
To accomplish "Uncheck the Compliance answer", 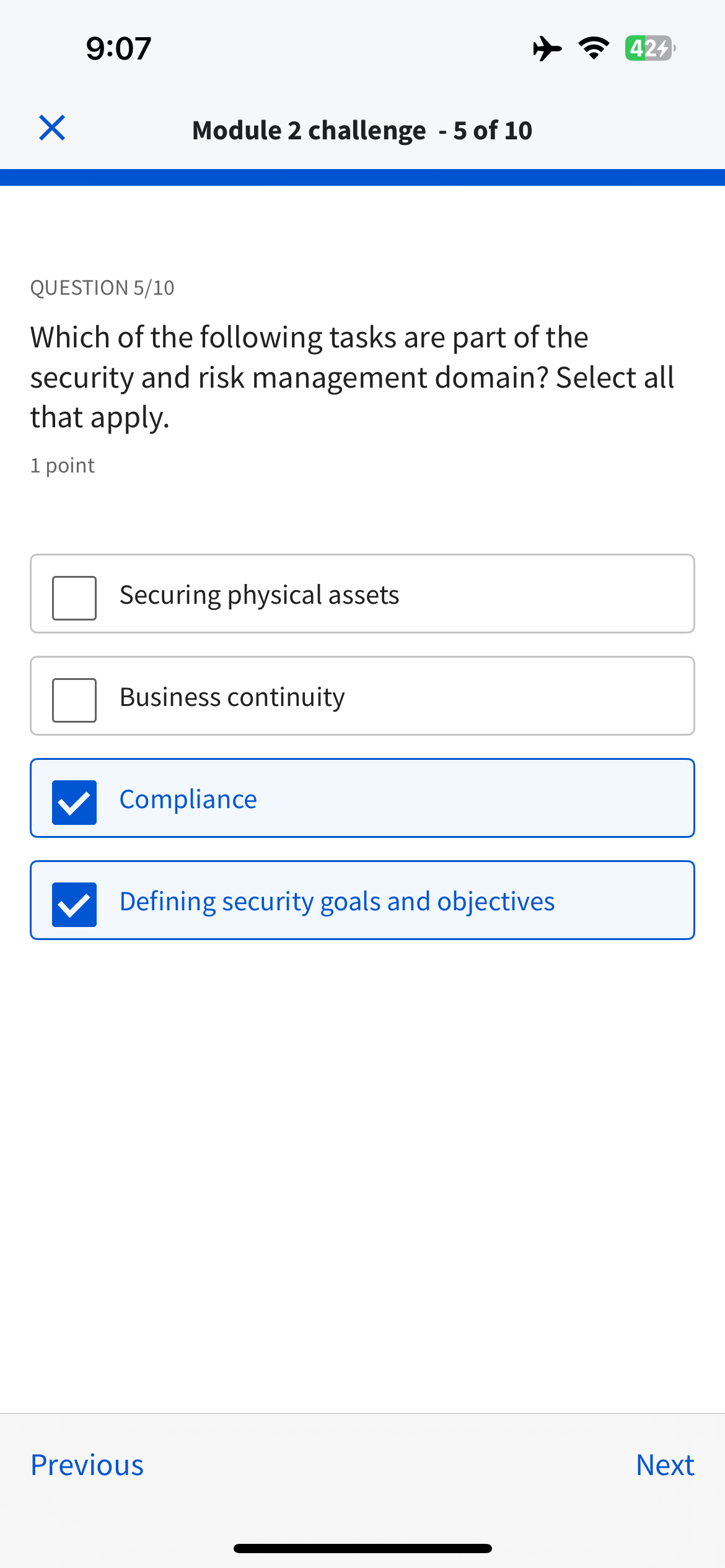I will coord(74,802).
